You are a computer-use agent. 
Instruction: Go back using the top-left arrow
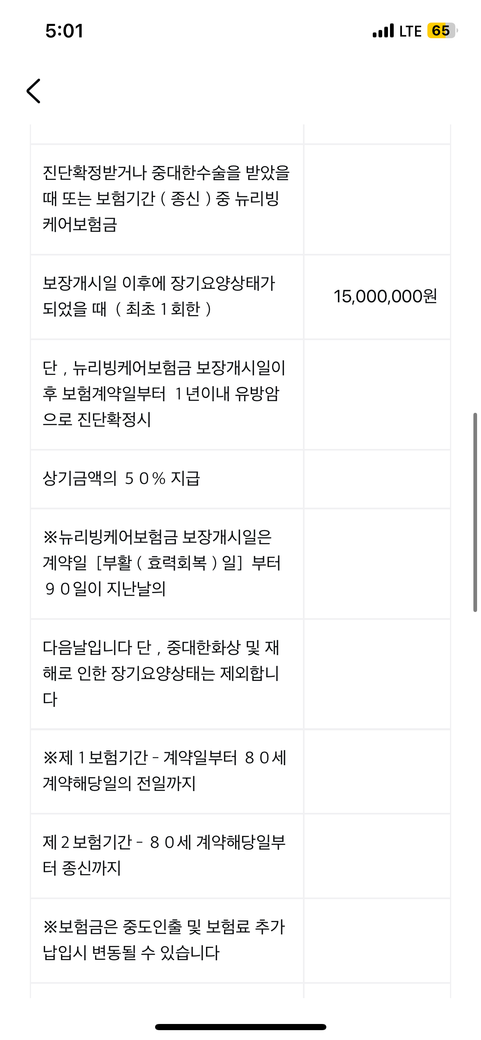tap(33, 91)
